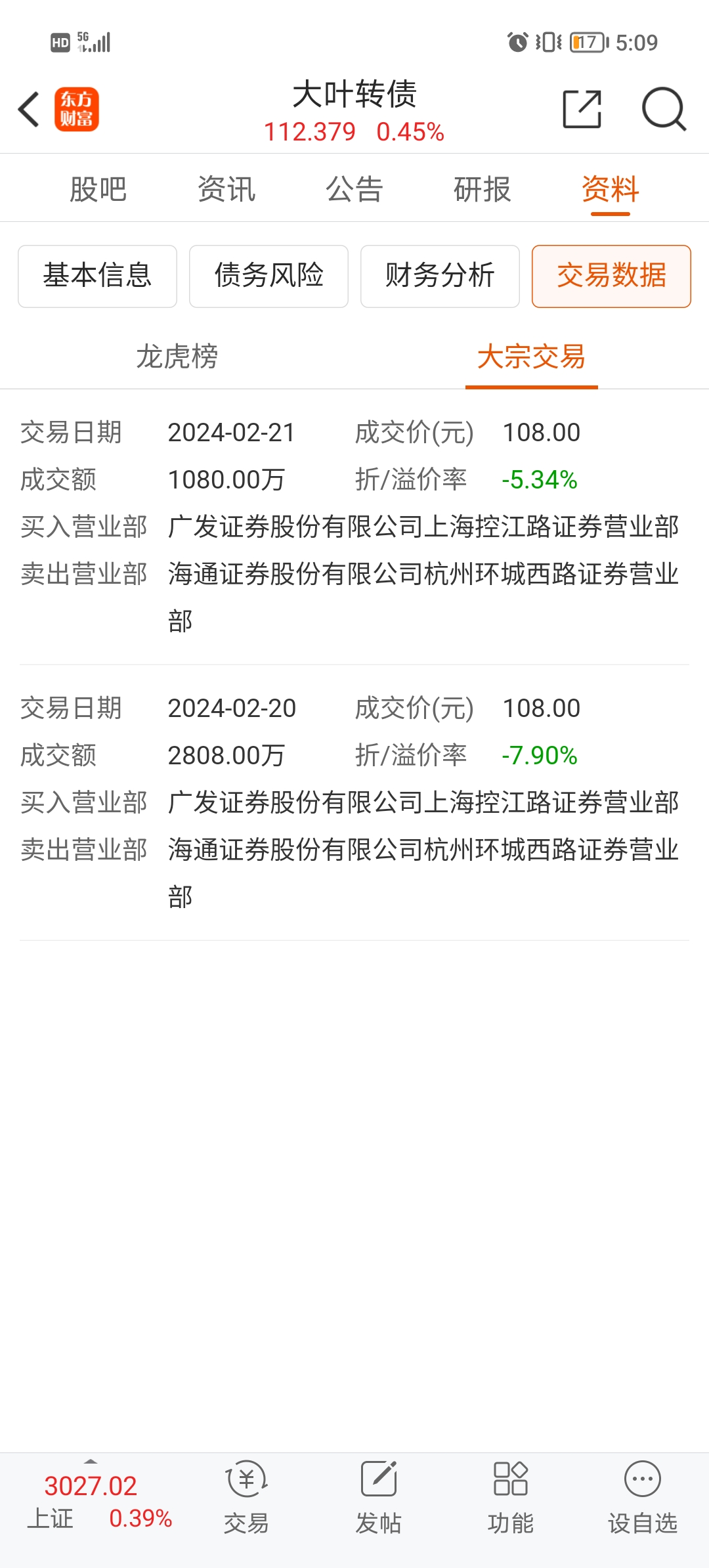Go back using the arrow icon
709x1568 pixels.
(29, 109)
